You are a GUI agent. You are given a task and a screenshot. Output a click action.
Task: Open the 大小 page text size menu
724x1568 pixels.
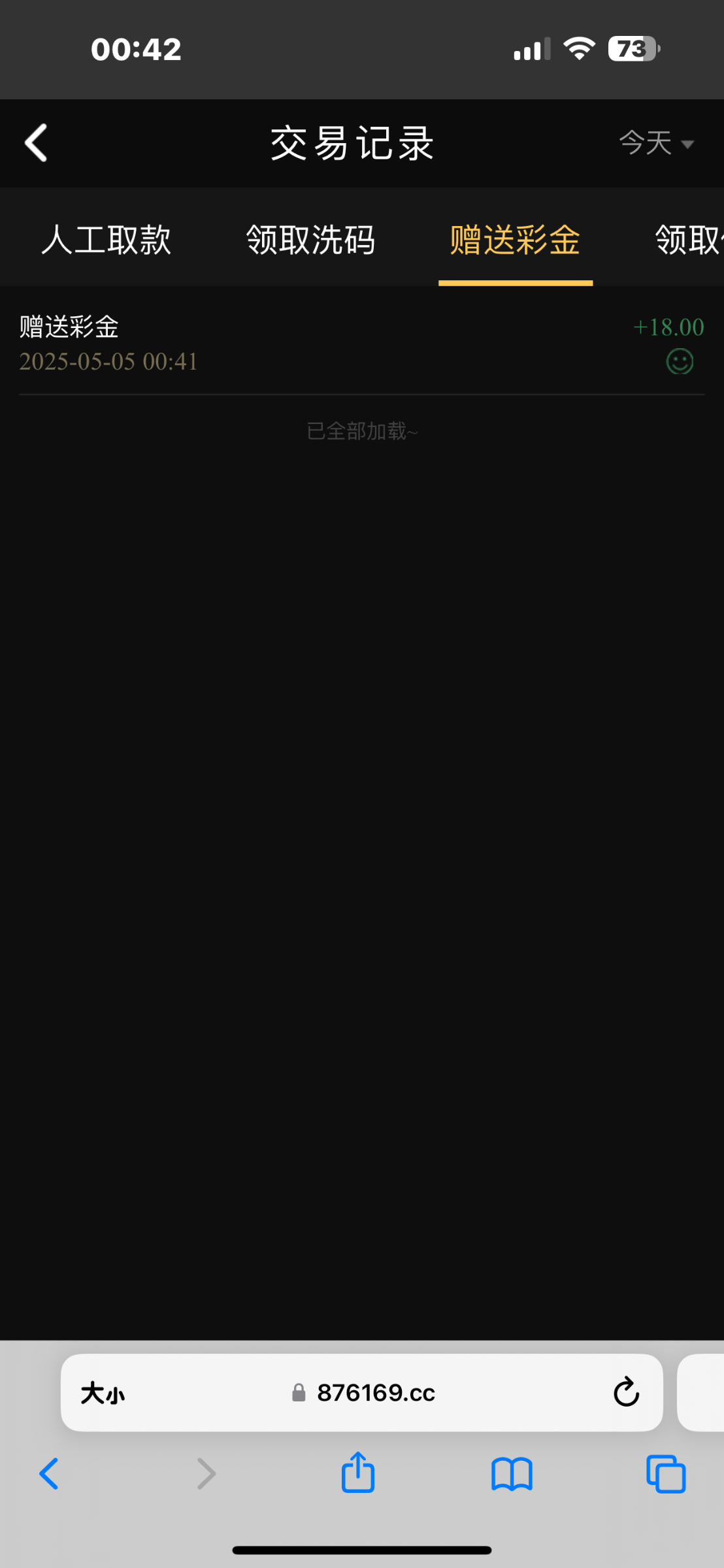tap(103, 1394)
